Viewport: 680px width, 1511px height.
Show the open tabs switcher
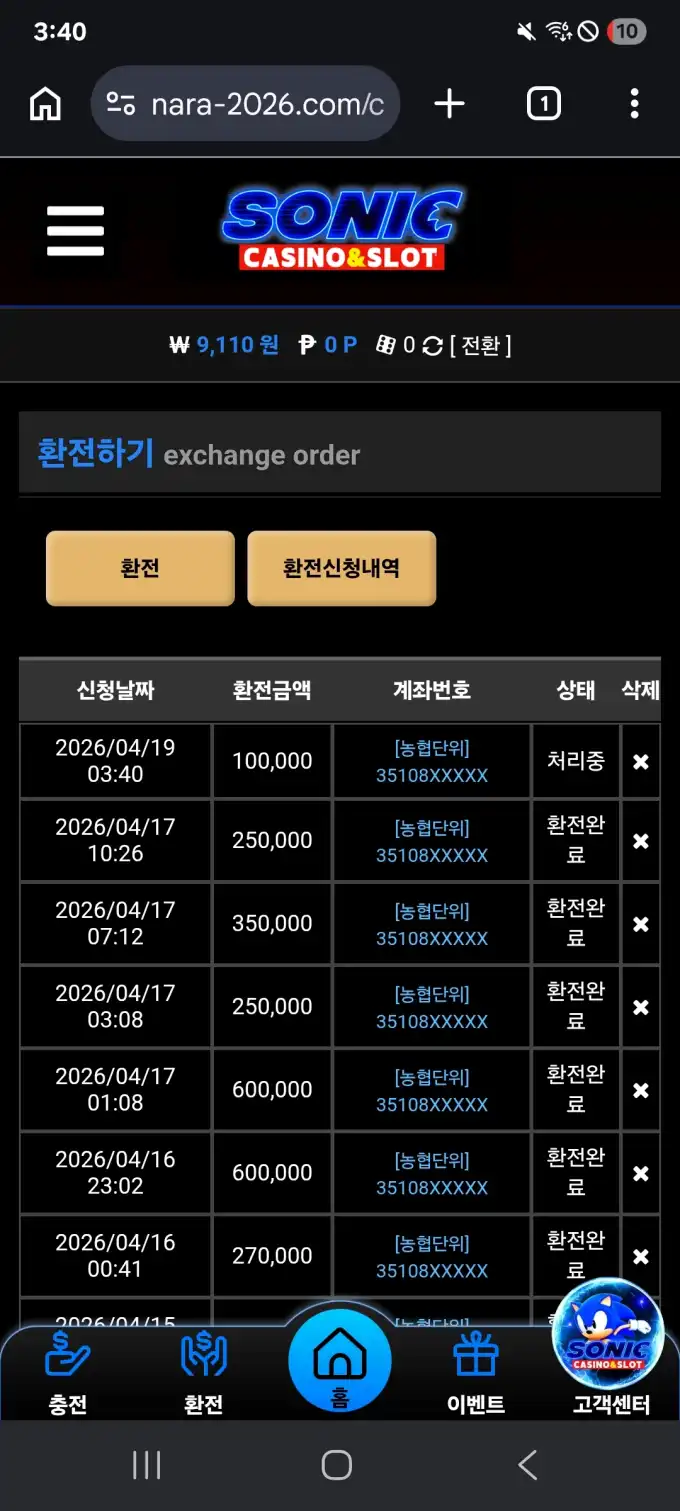click(x=543, y=104)
